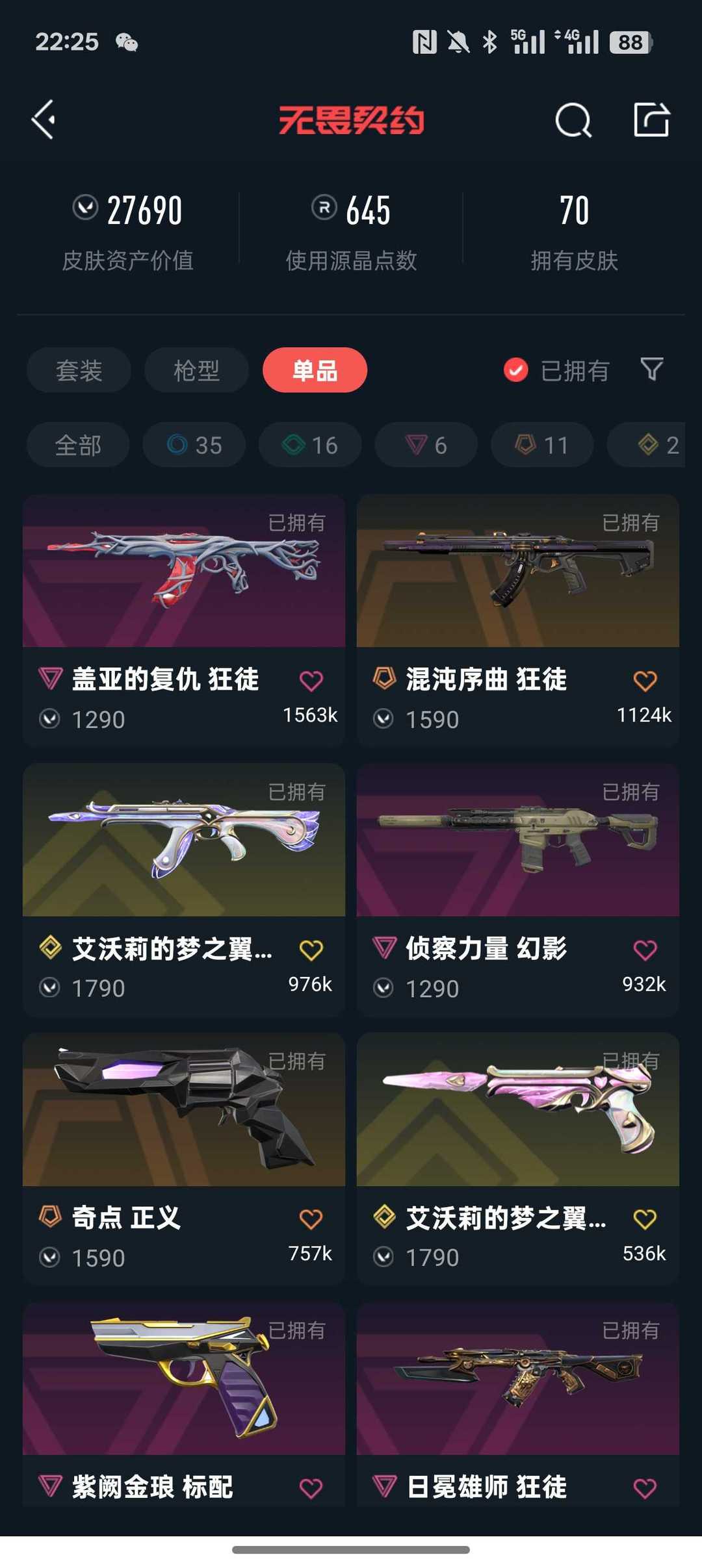702x1568 pixels.
Task: Switch to the 枪型 tab
Action: coord(196,370)
